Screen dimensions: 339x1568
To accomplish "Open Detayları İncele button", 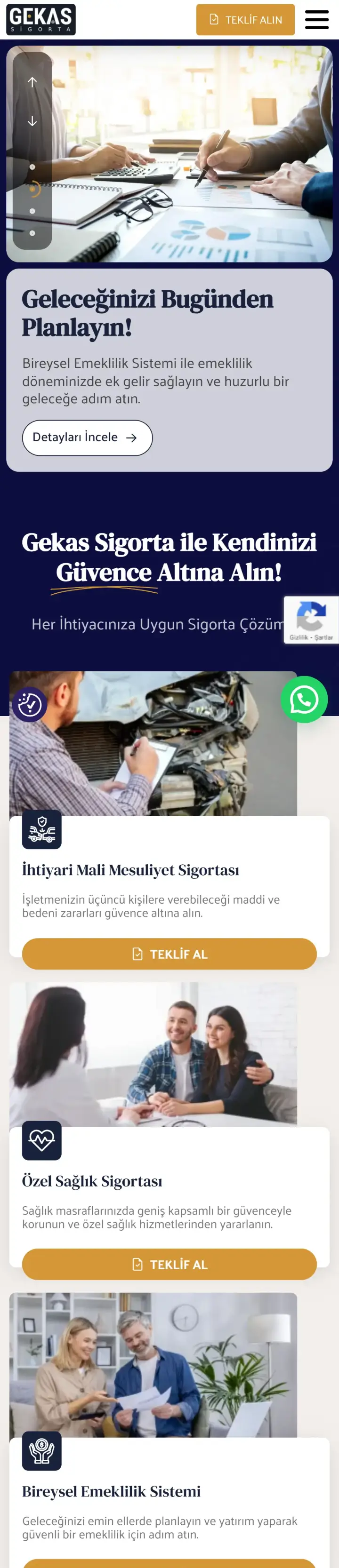I will click(87, 438).
